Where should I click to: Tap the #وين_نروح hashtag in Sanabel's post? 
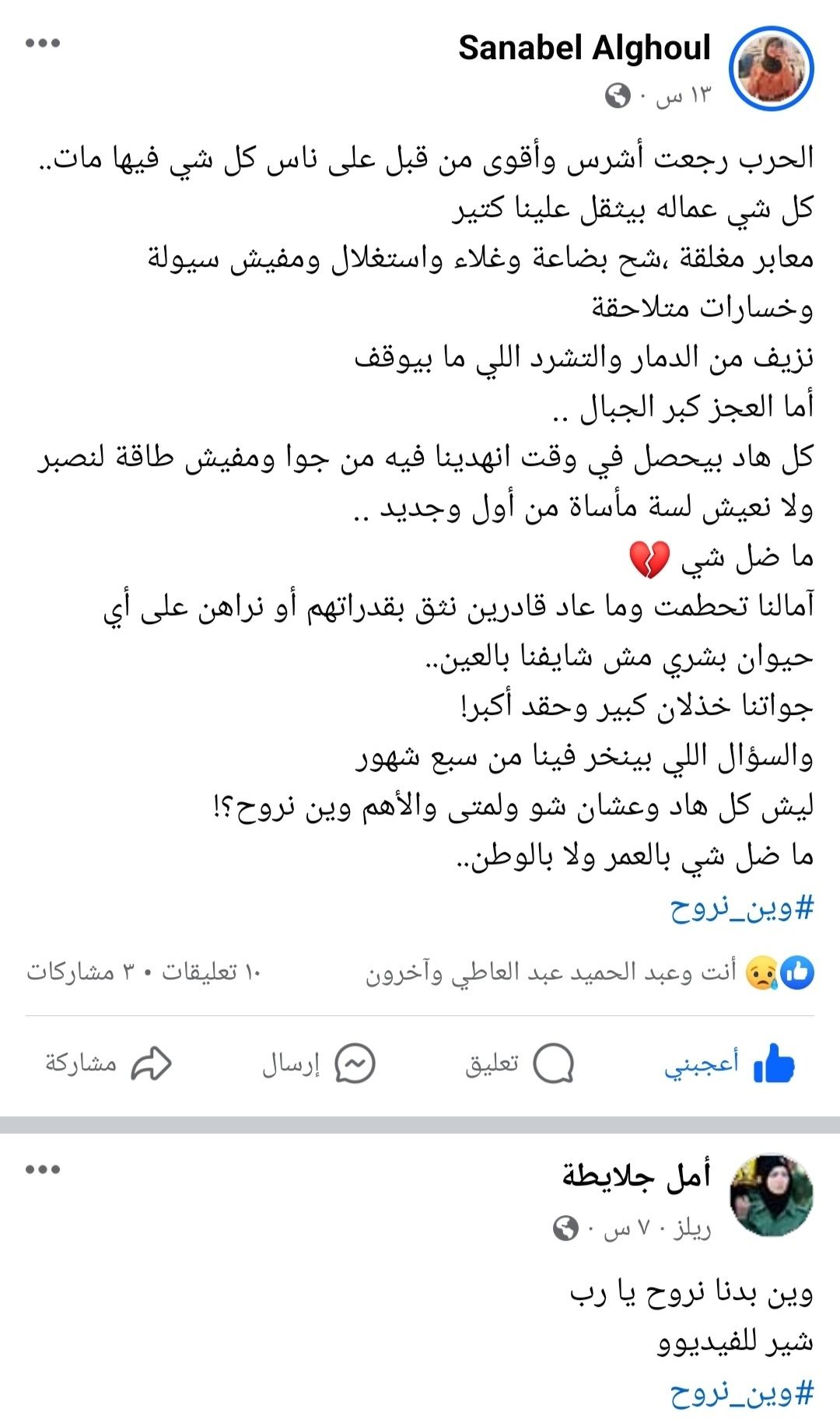click(741, 908)
